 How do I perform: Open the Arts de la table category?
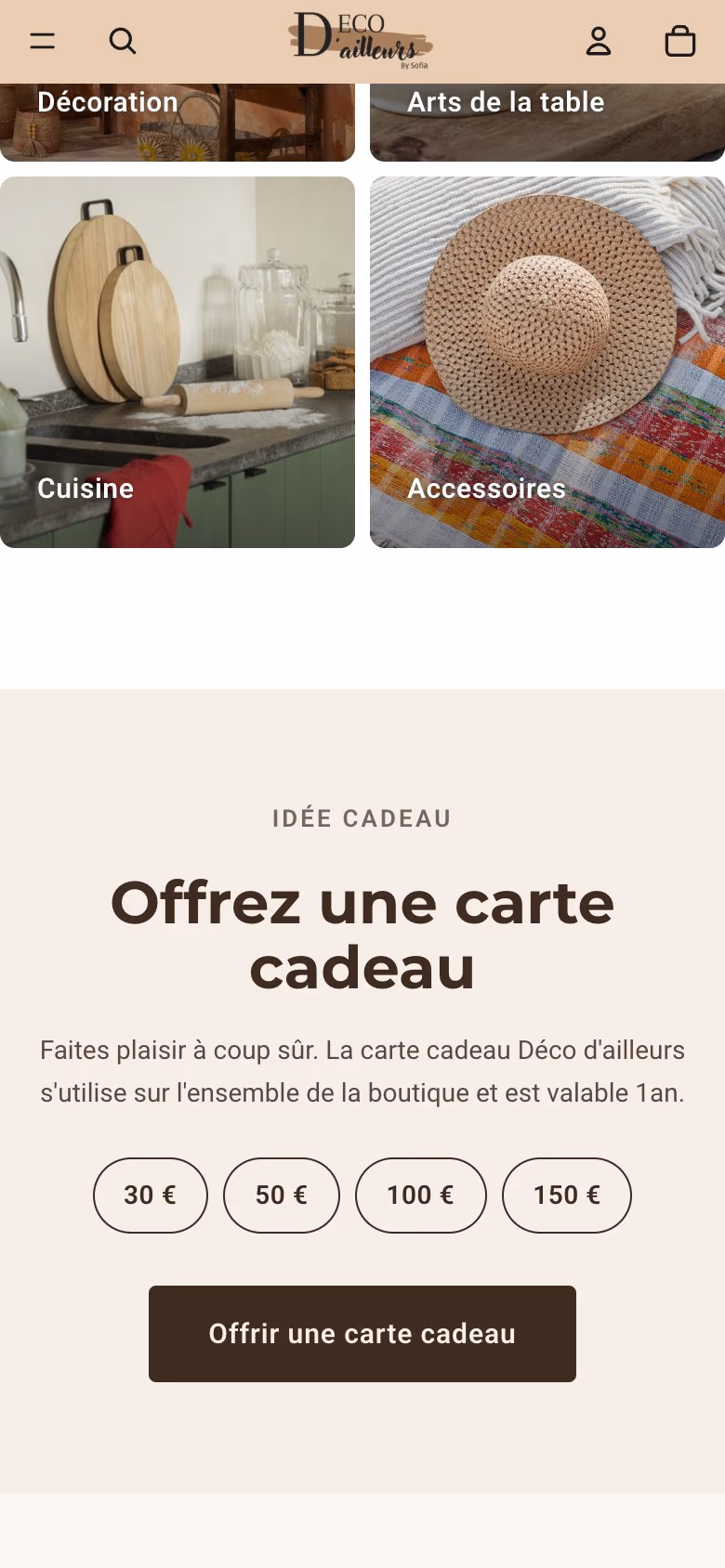point(547,122)
